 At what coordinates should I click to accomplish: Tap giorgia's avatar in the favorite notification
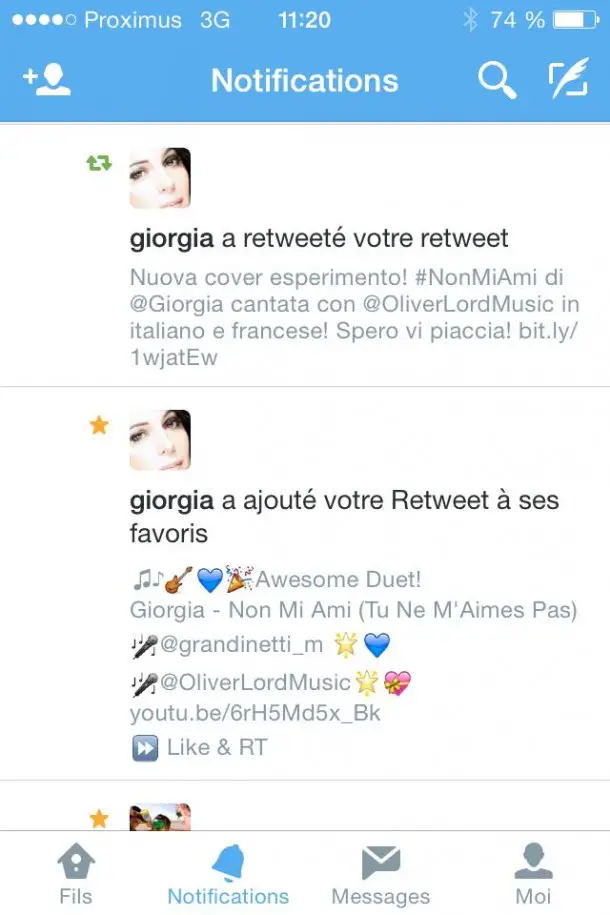coord(160,440)
